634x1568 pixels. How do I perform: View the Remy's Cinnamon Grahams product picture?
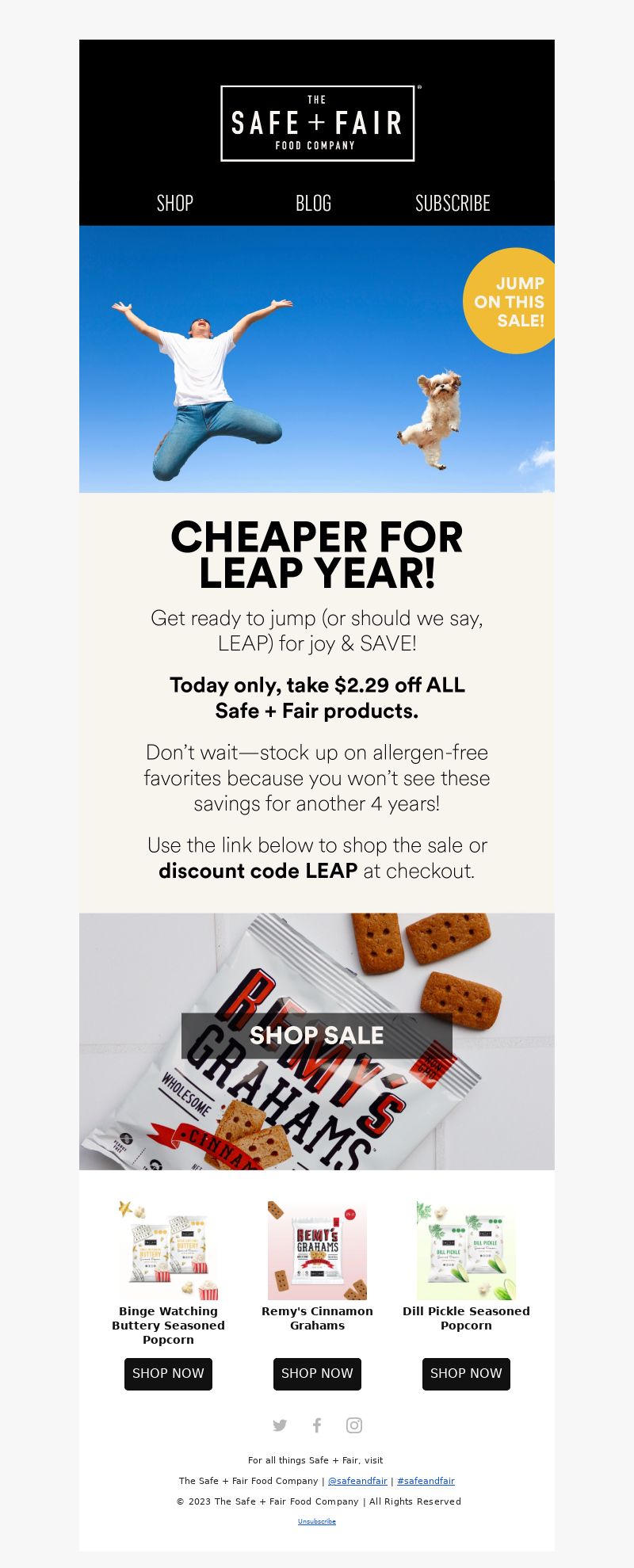tap(317, 1250)
